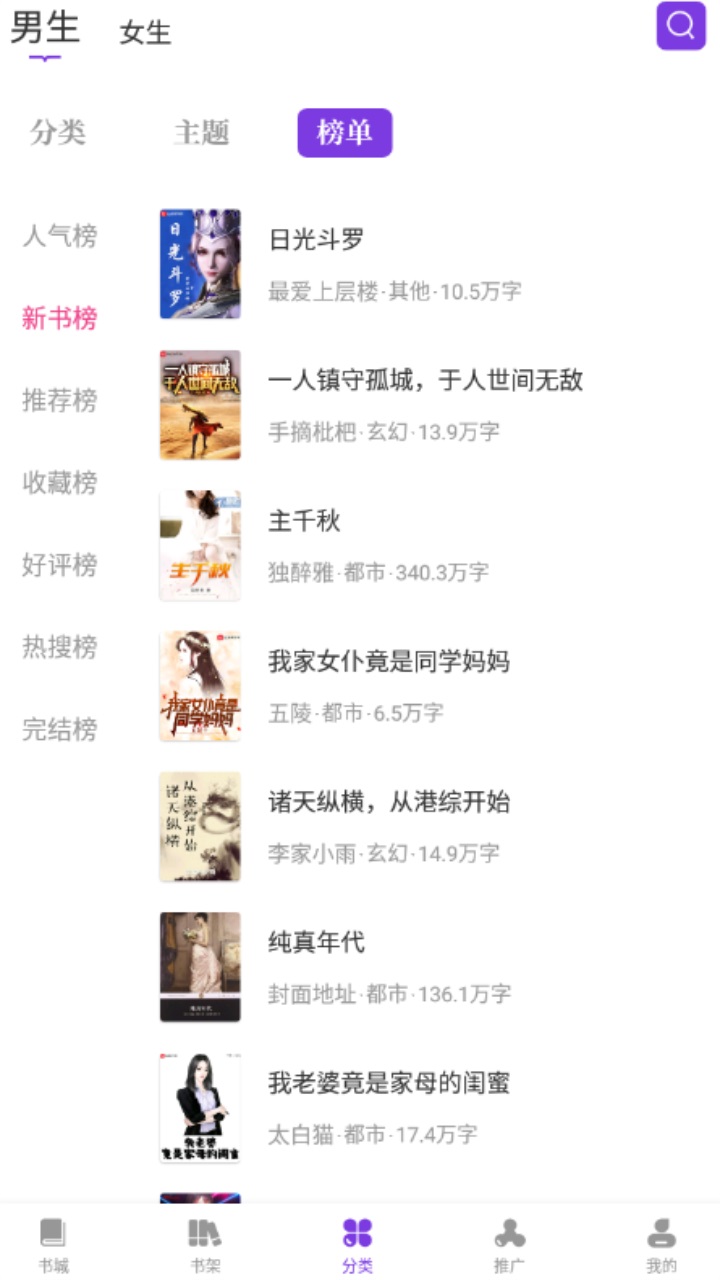Switch to 完结榜 ranking
Viewport: 720px width, 1280px height.
coord(60,729)
